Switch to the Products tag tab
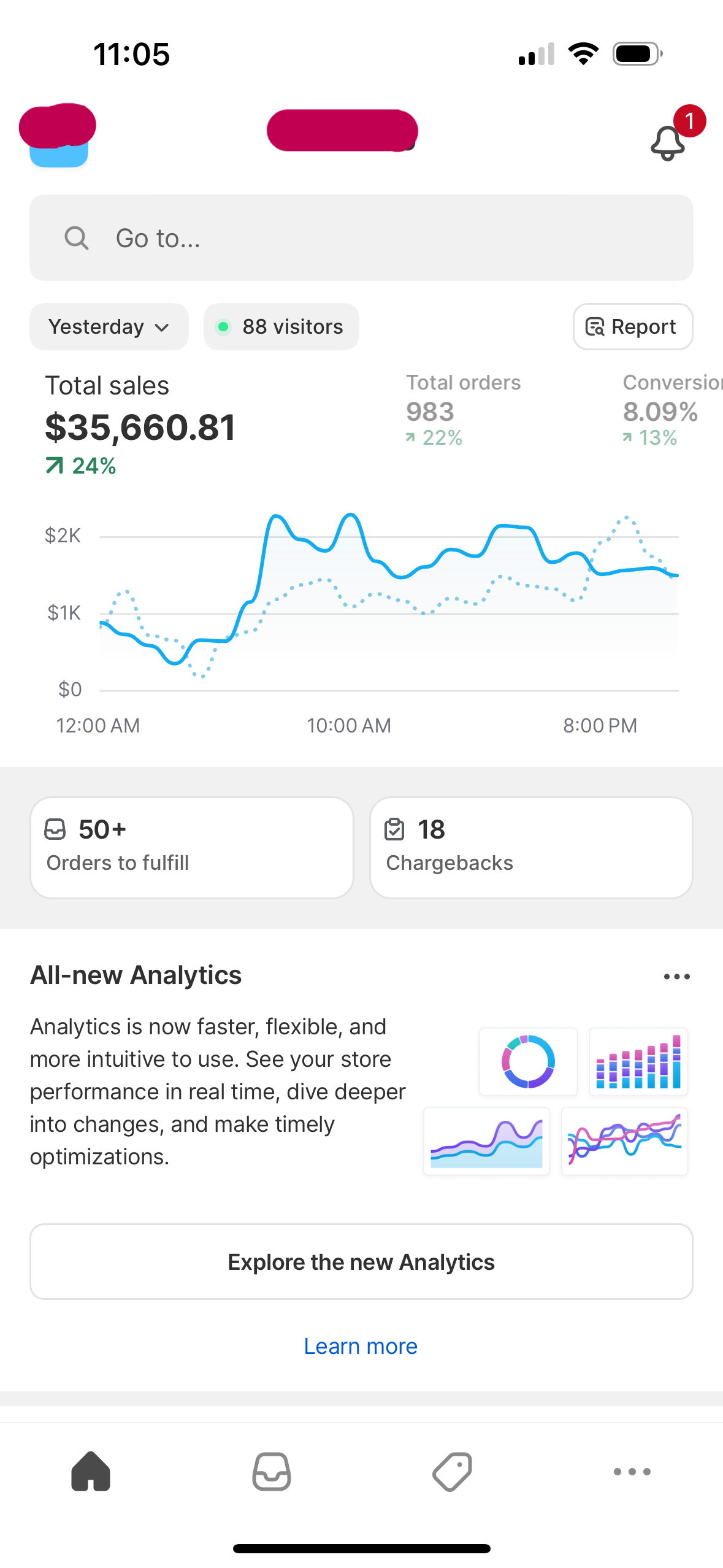723x1568 pixels. tap(452, 1471)
